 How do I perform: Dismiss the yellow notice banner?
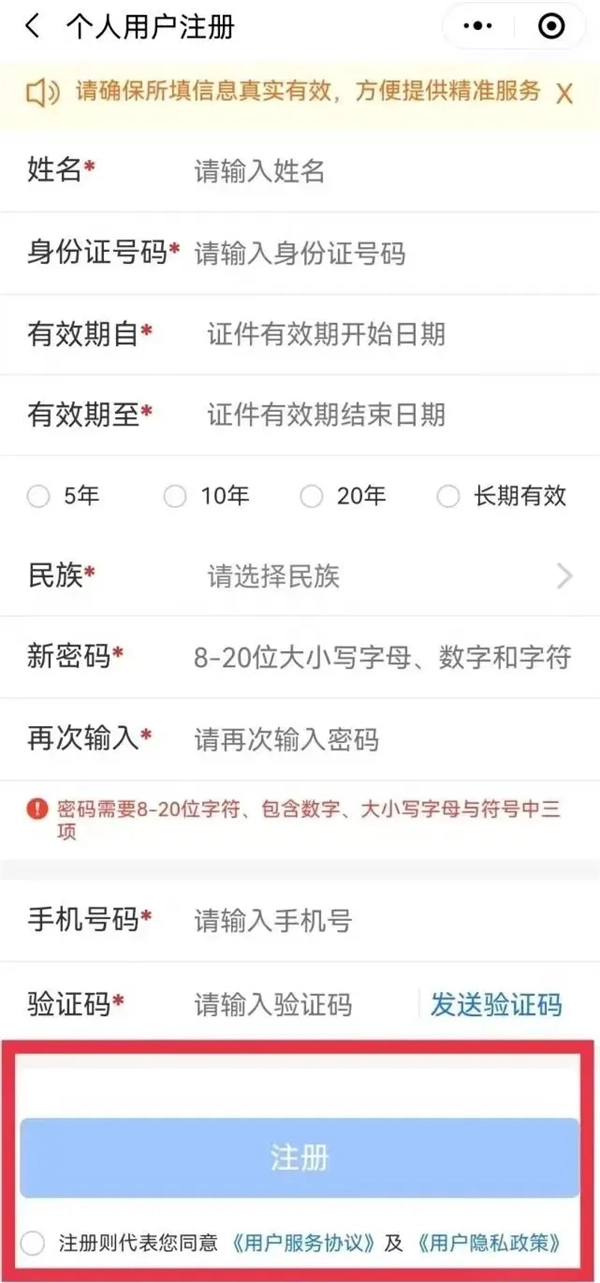(x=565, y=94)
